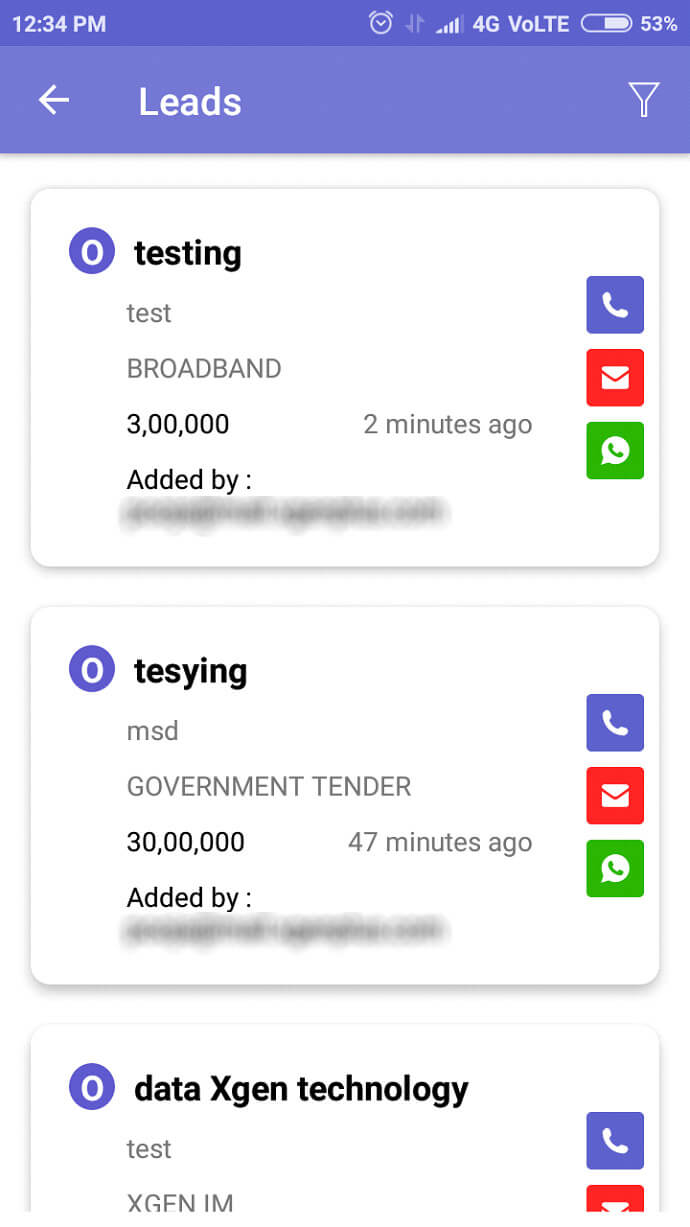Email the 'testing' lead
This screenshot has height=1227, width=690.
(x=615, y=378)
